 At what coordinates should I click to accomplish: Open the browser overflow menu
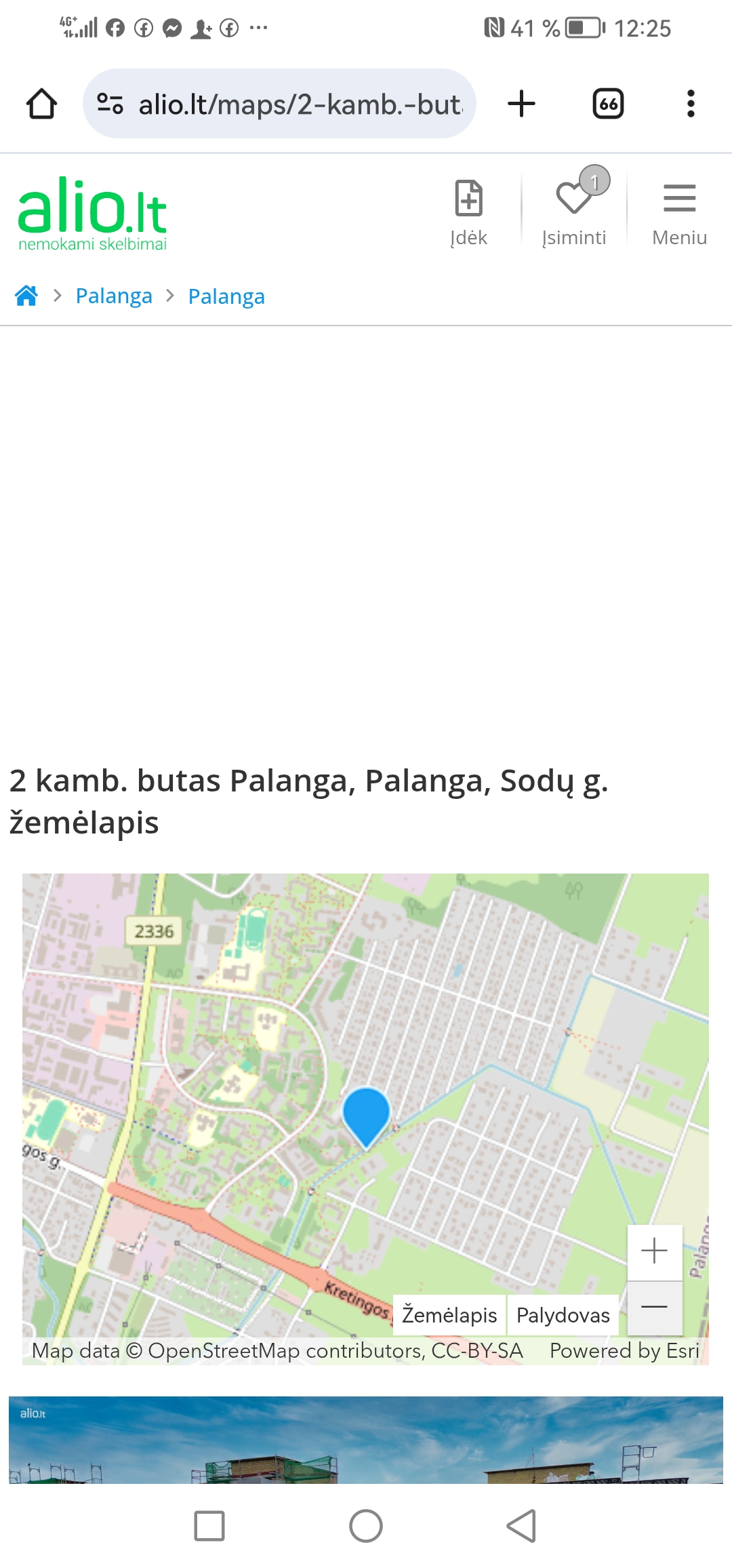(x=690, y=104)
